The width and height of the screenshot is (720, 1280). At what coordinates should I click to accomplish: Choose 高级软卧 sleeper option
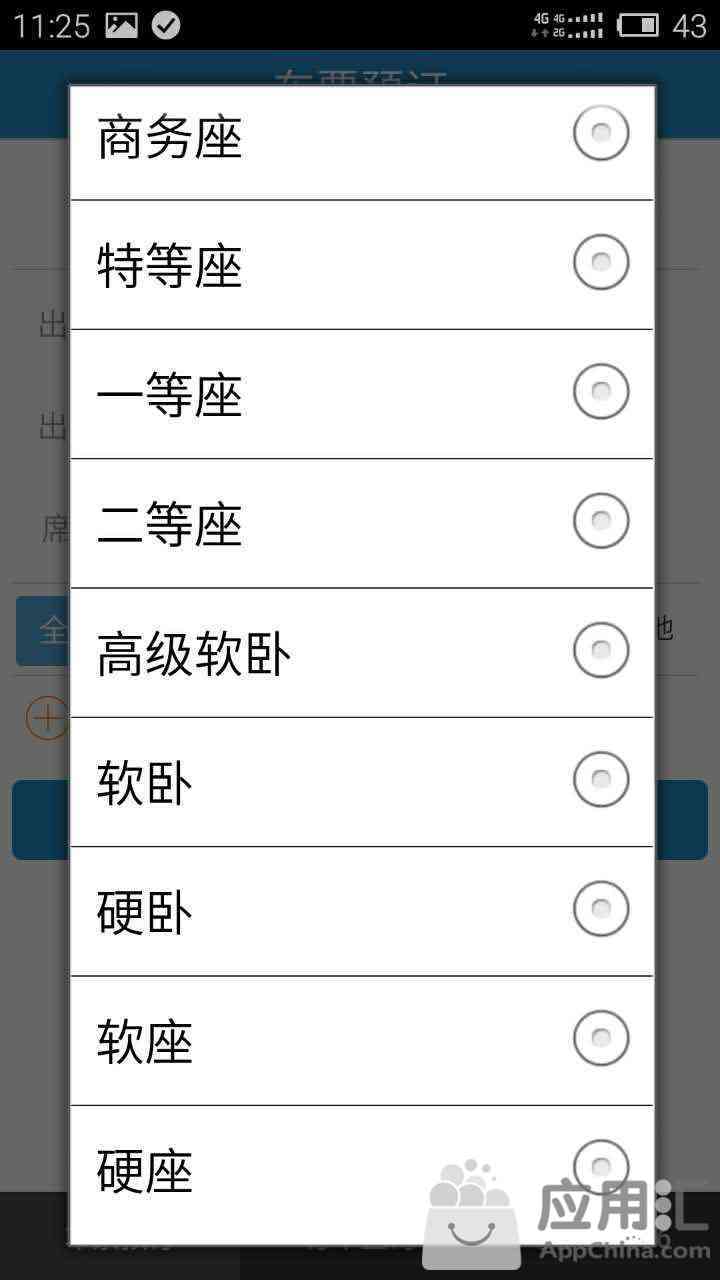pyautogui.click(x=361, y=652)
